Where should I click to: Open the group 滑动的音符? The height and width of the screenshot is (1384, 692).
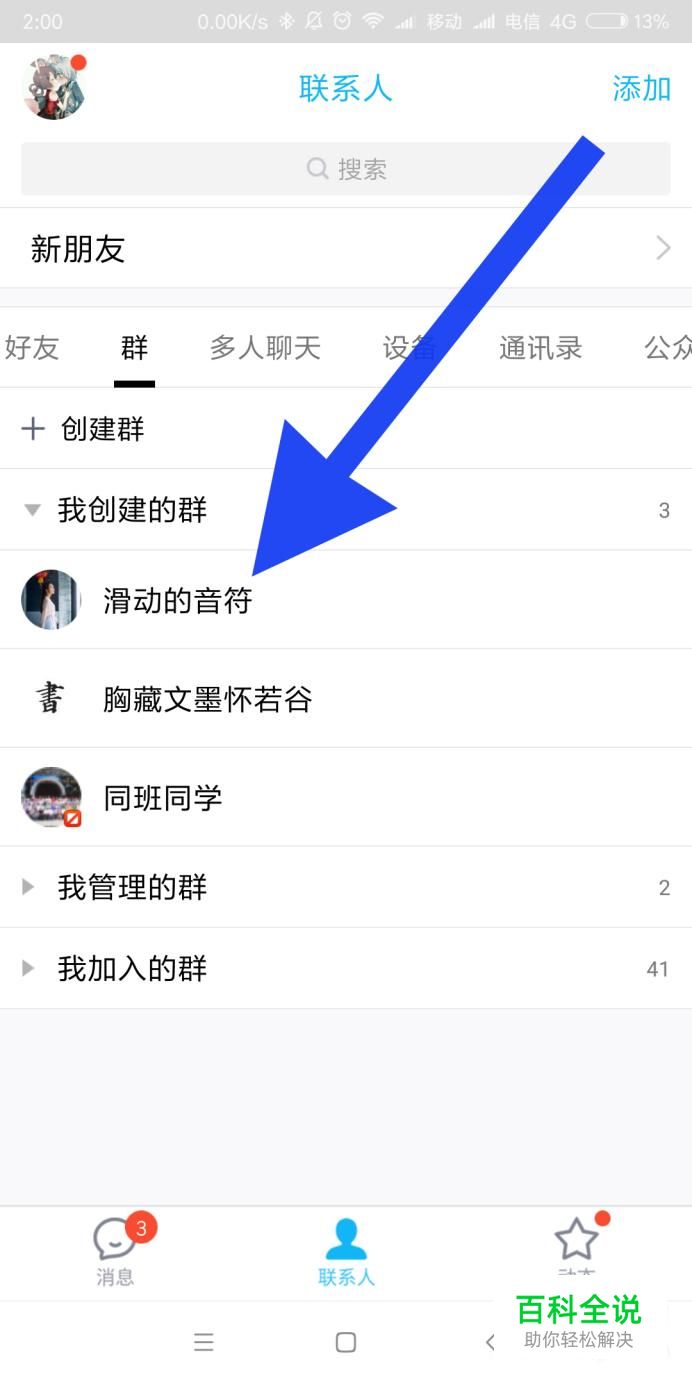346,600
